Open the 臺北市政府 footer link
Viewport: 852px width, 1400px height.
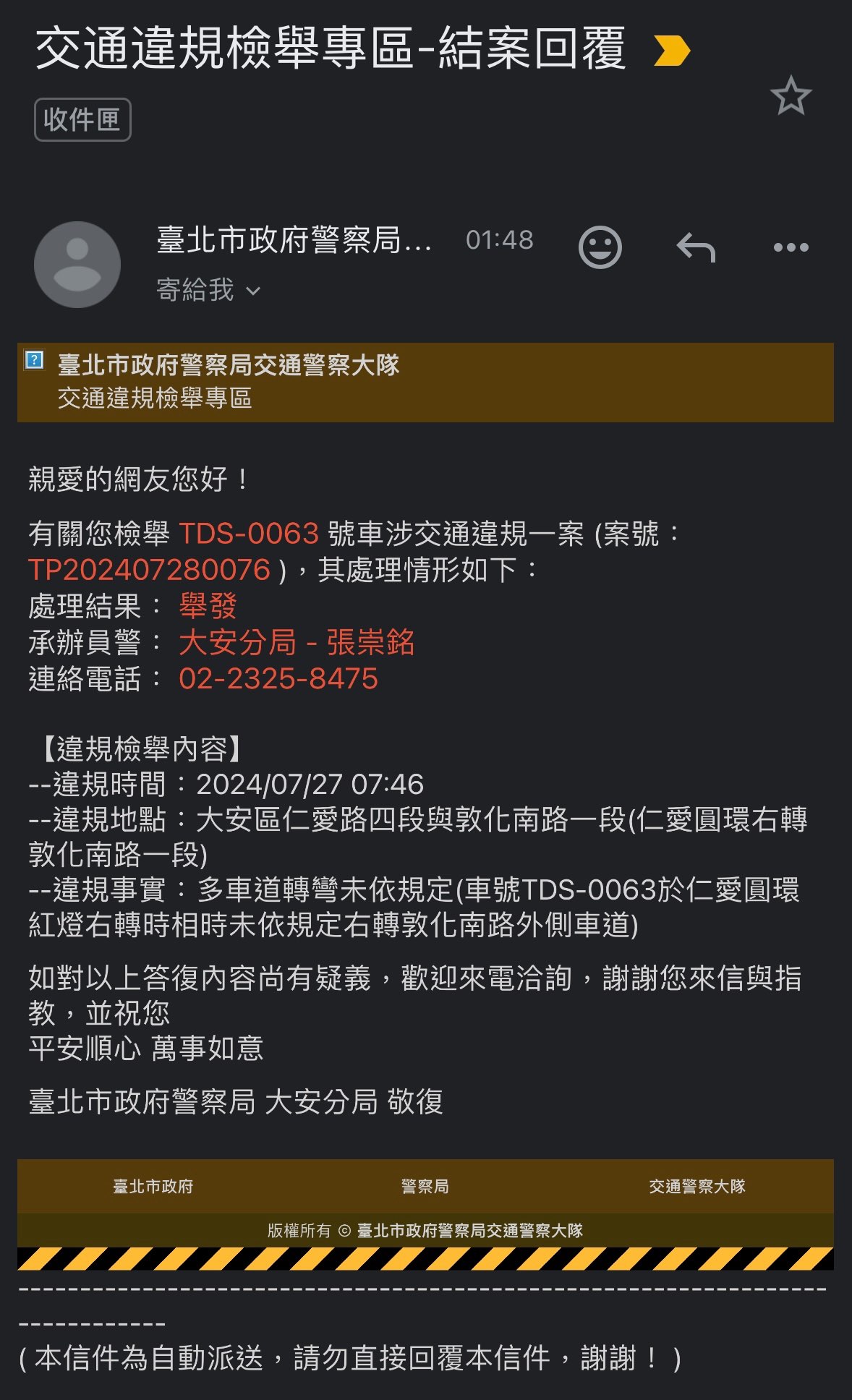pyautogui.click(x=153, y=1186)
